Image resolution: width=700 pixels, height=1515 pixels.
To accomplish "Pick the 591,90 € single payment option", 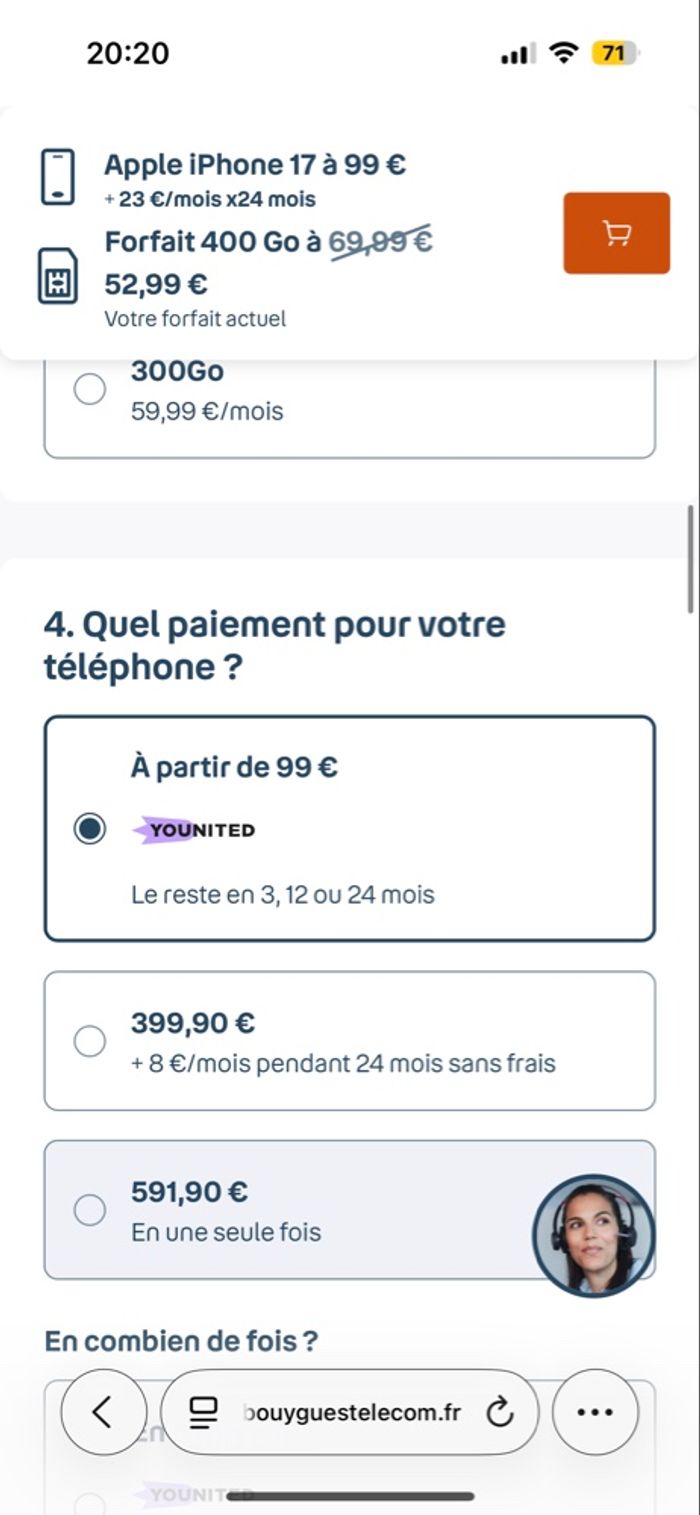I will 90,1210.
